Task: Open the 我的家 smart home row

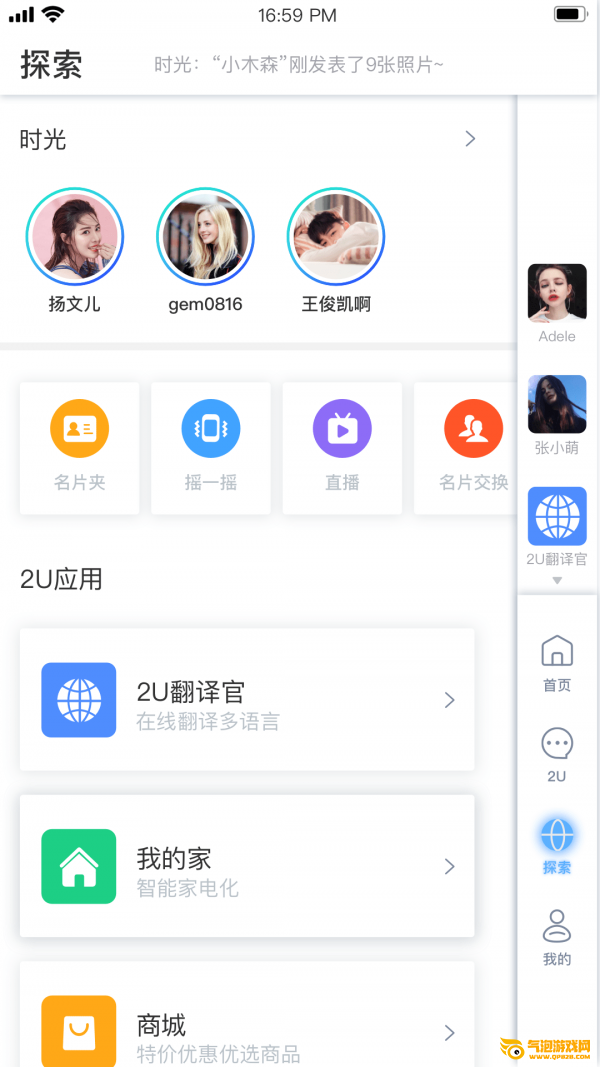Action: pyautogui.click(x=247, y=866)
